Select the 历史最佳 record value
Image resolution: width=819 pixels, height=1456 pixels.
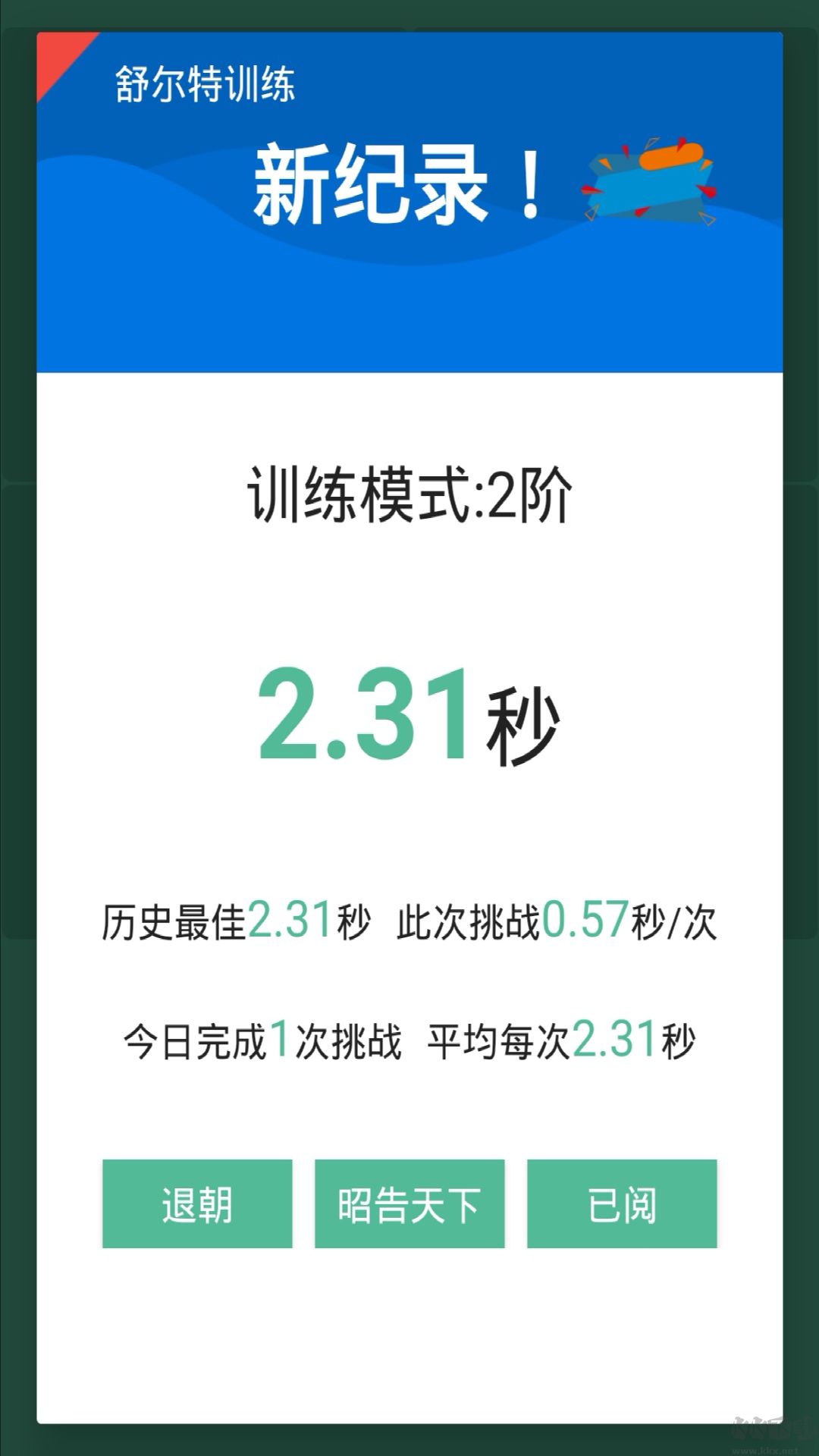coord(231,919)
